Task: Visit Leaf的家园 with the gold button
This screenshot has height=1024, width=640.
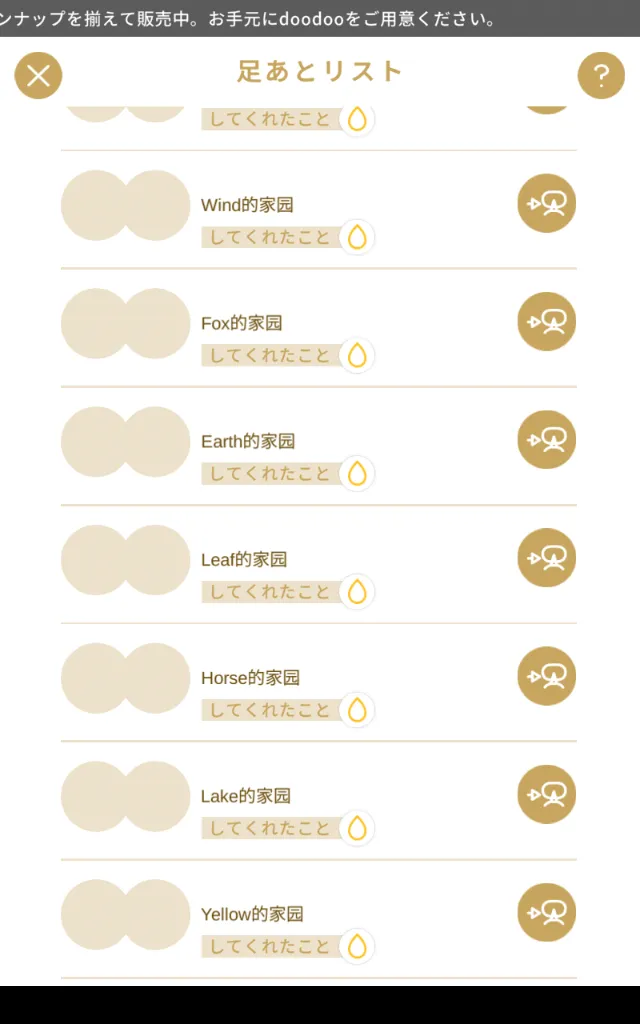Action: tap(547, 558)
